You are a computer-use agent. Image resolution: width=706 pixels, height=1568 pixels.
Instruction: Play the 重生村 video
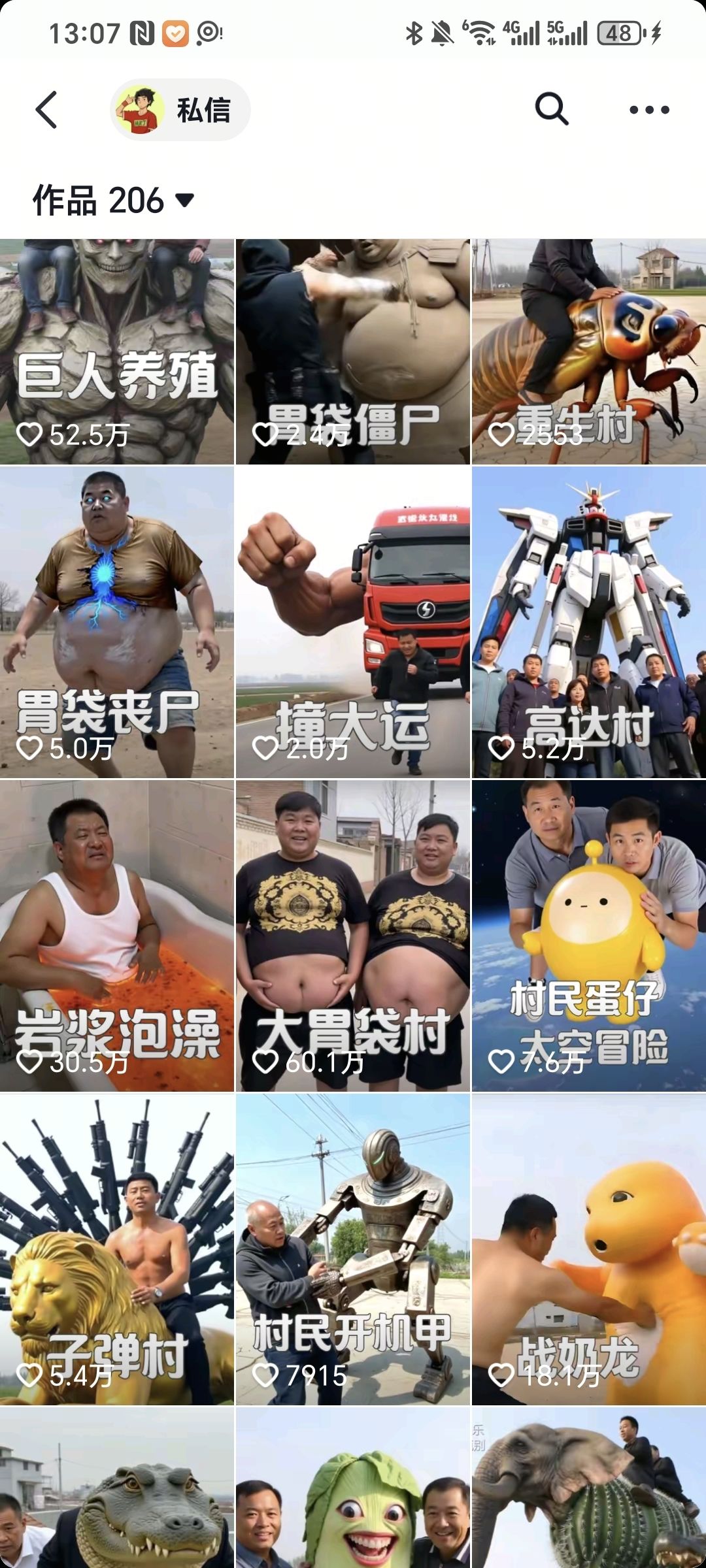588,351
